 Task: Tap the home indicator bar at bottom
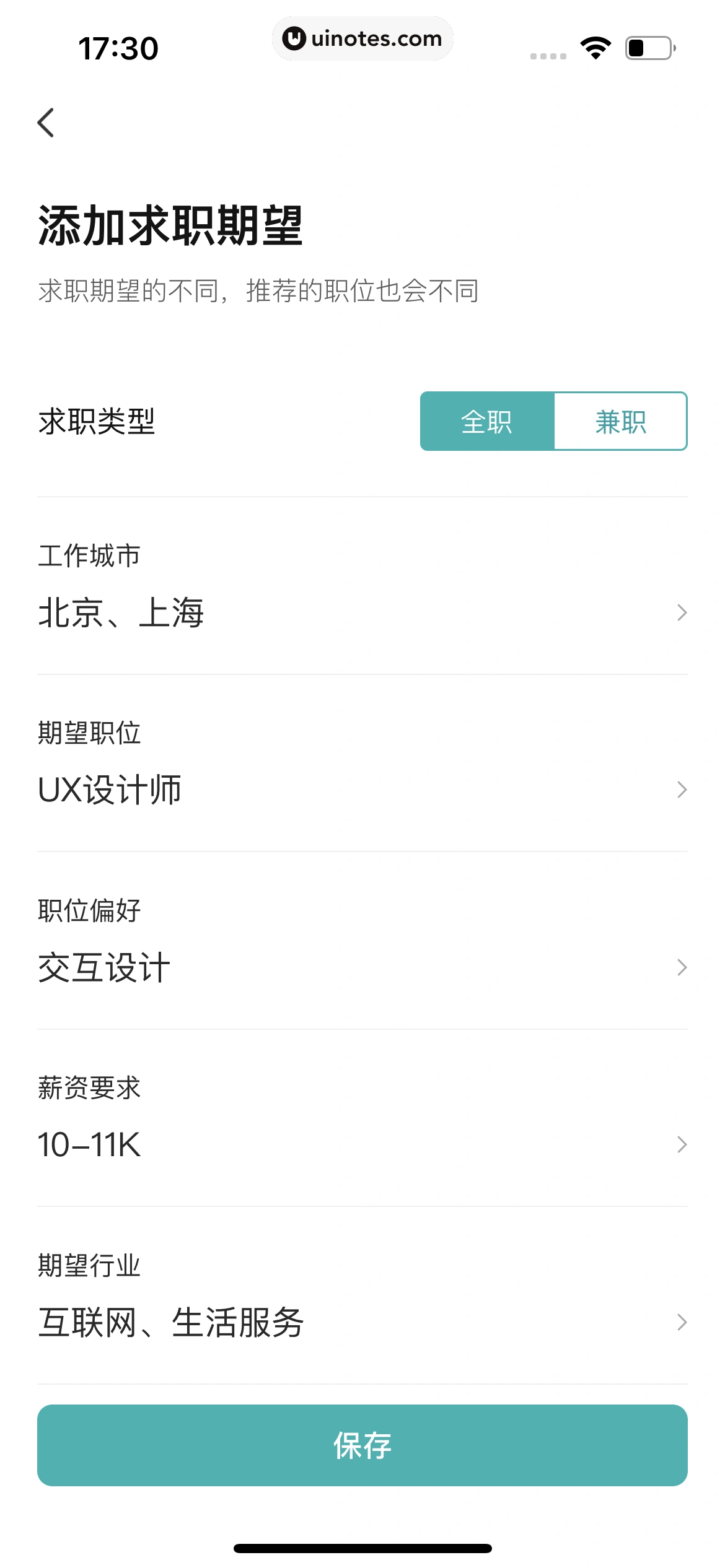[x=362, y=1545]
